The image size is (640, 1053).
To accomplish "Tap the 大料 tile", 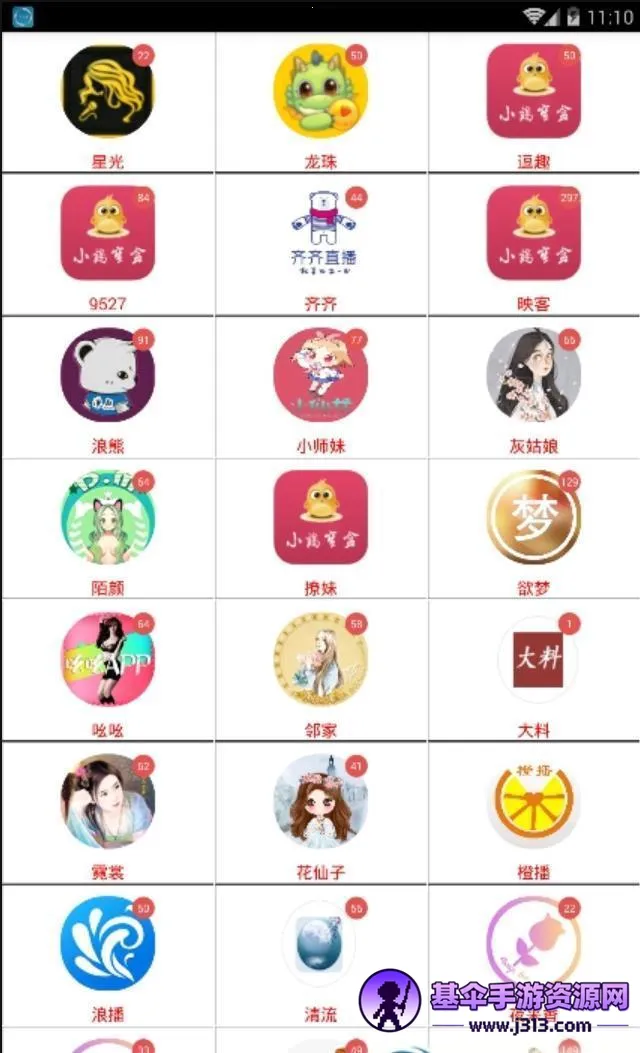I will click(x=534, y=670).
